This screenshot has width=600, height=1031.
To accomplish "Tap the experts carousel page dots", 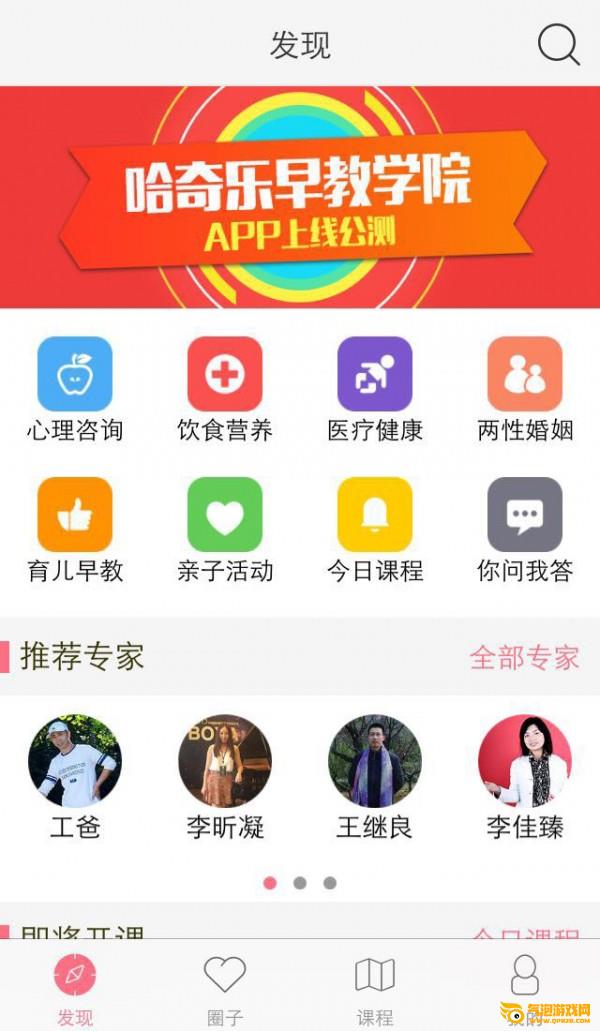I will (300, 883).
